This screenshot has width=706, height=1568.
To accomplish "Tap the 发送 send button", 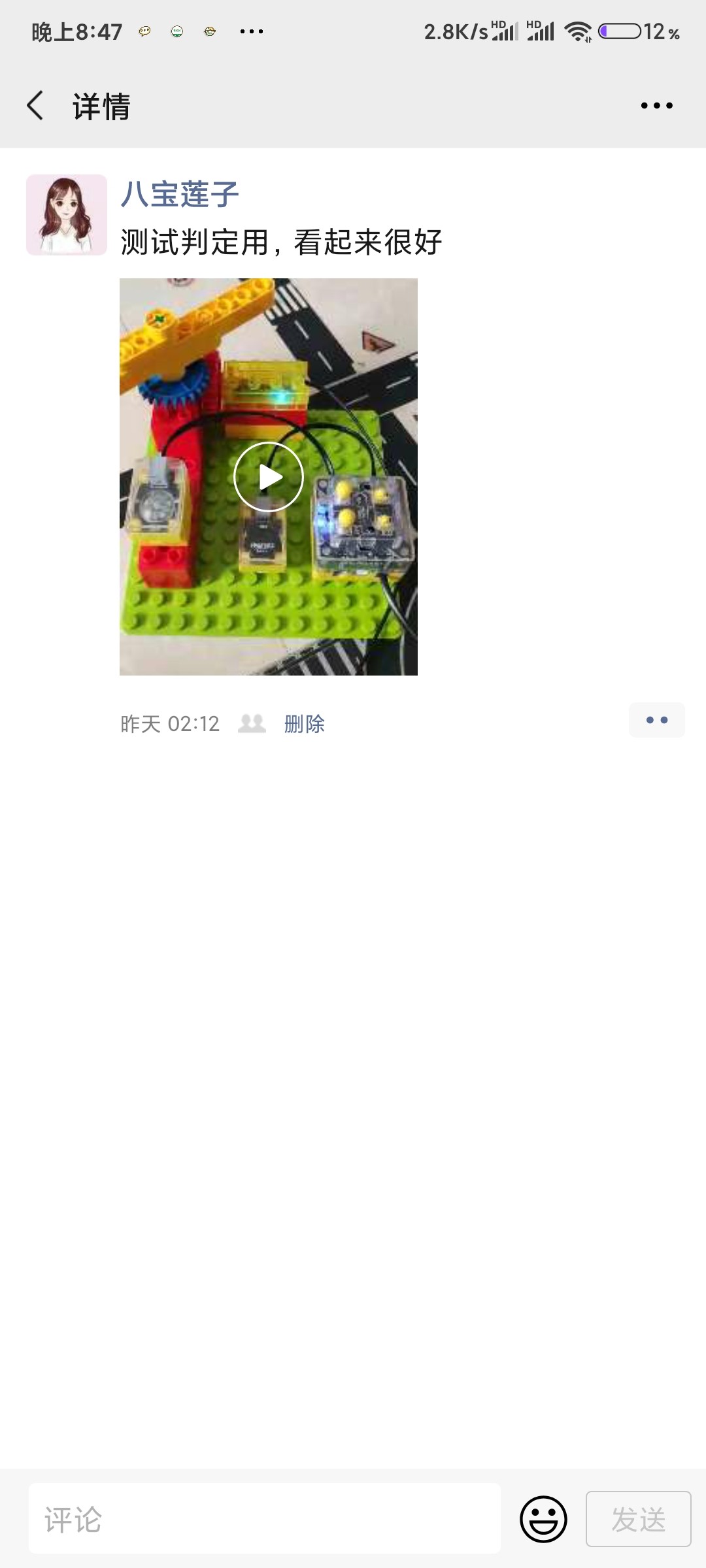I will pyautogui.click(x=639, y=1519).
